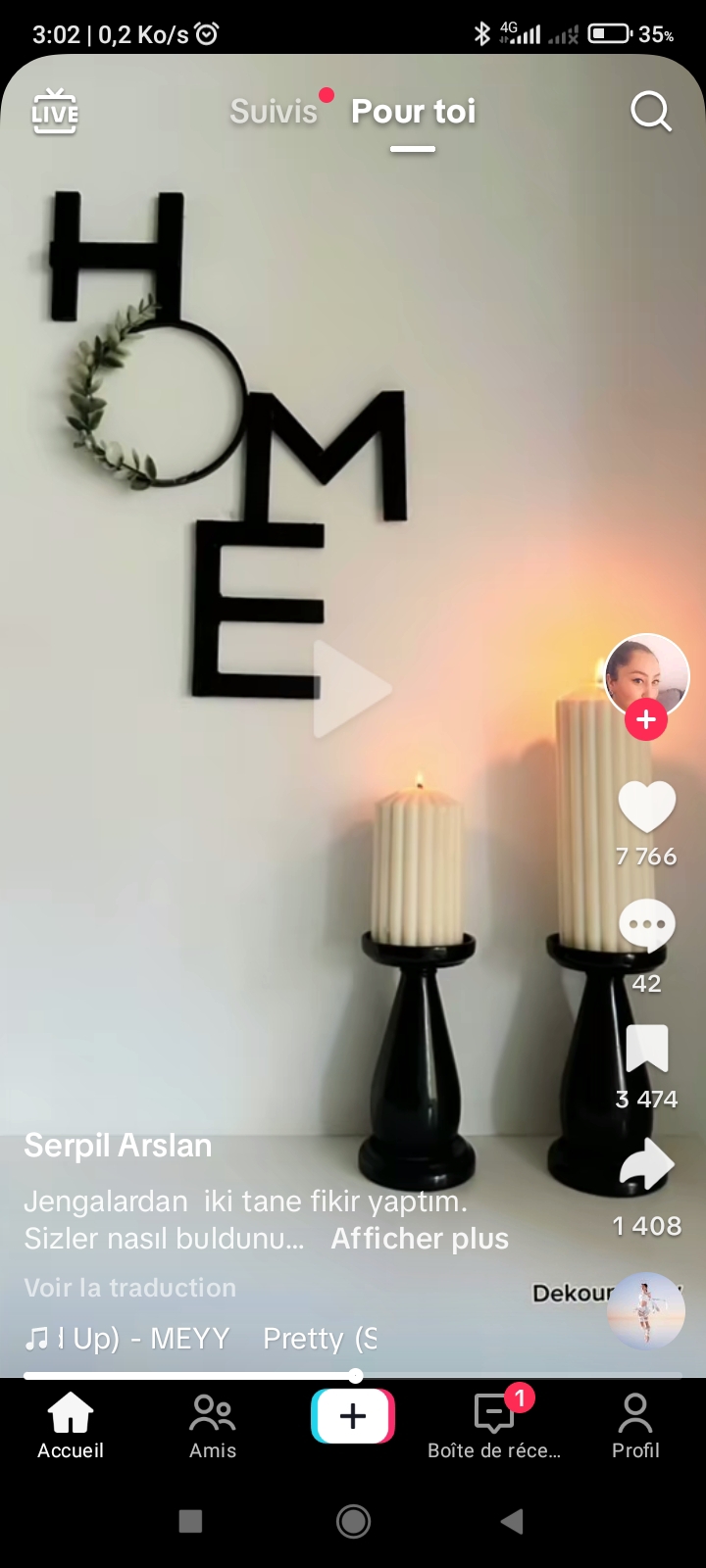
Task: Switch to the Profil tab
Action: [635, 1426]
